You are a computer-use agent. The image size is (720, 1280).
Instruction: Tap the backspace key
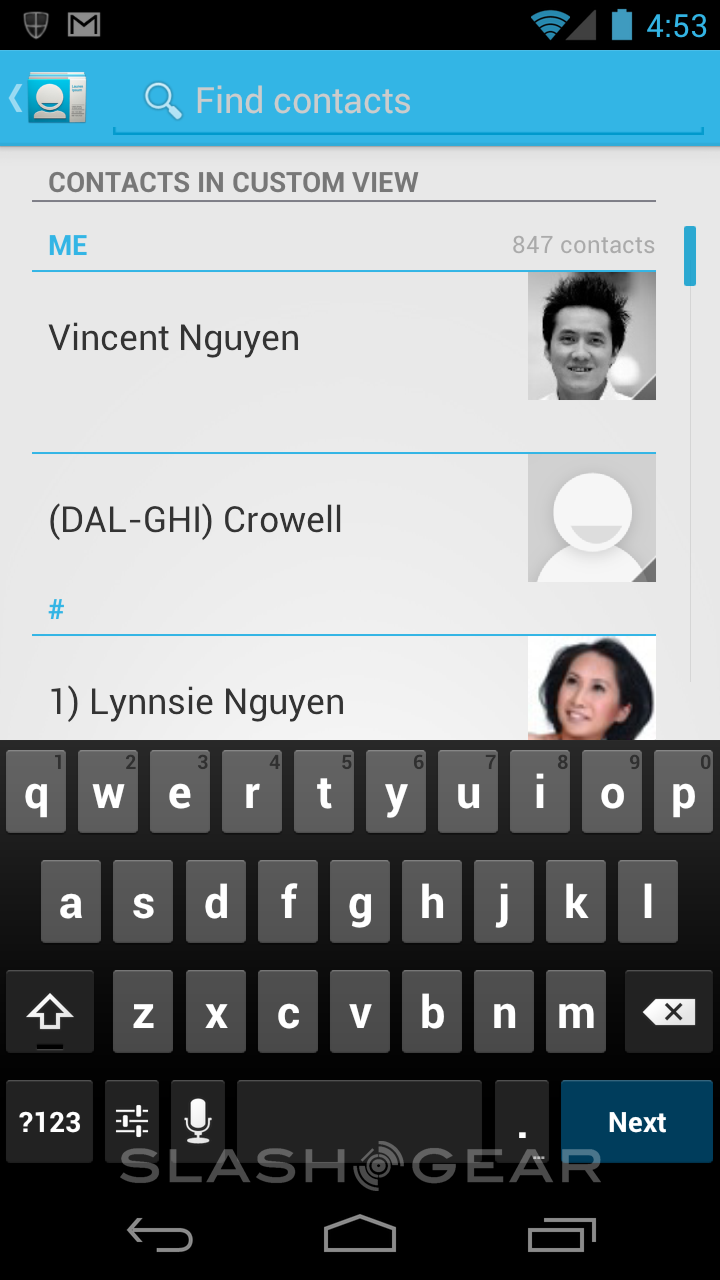668,1014
